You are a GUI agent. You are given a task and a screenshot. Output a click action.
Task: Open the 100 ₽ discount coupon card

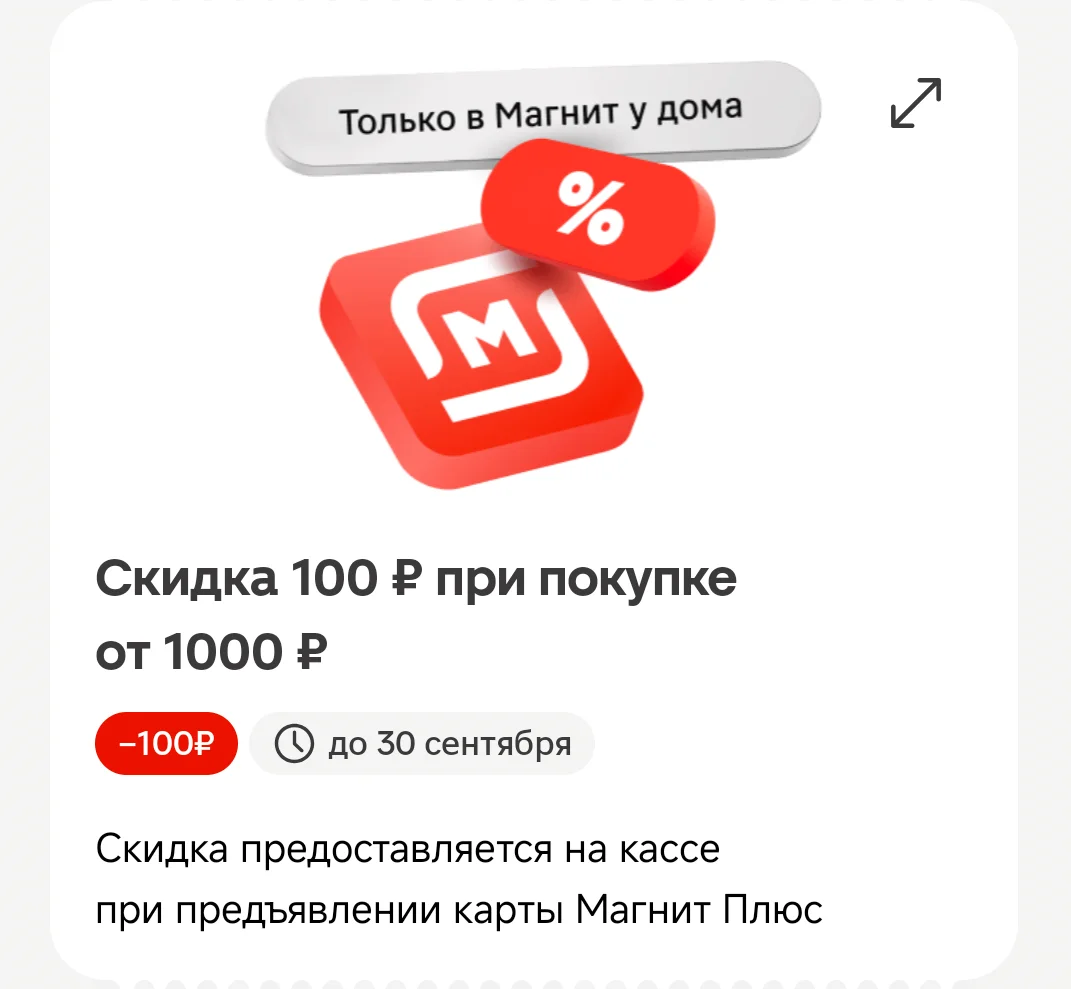point(533,490)
